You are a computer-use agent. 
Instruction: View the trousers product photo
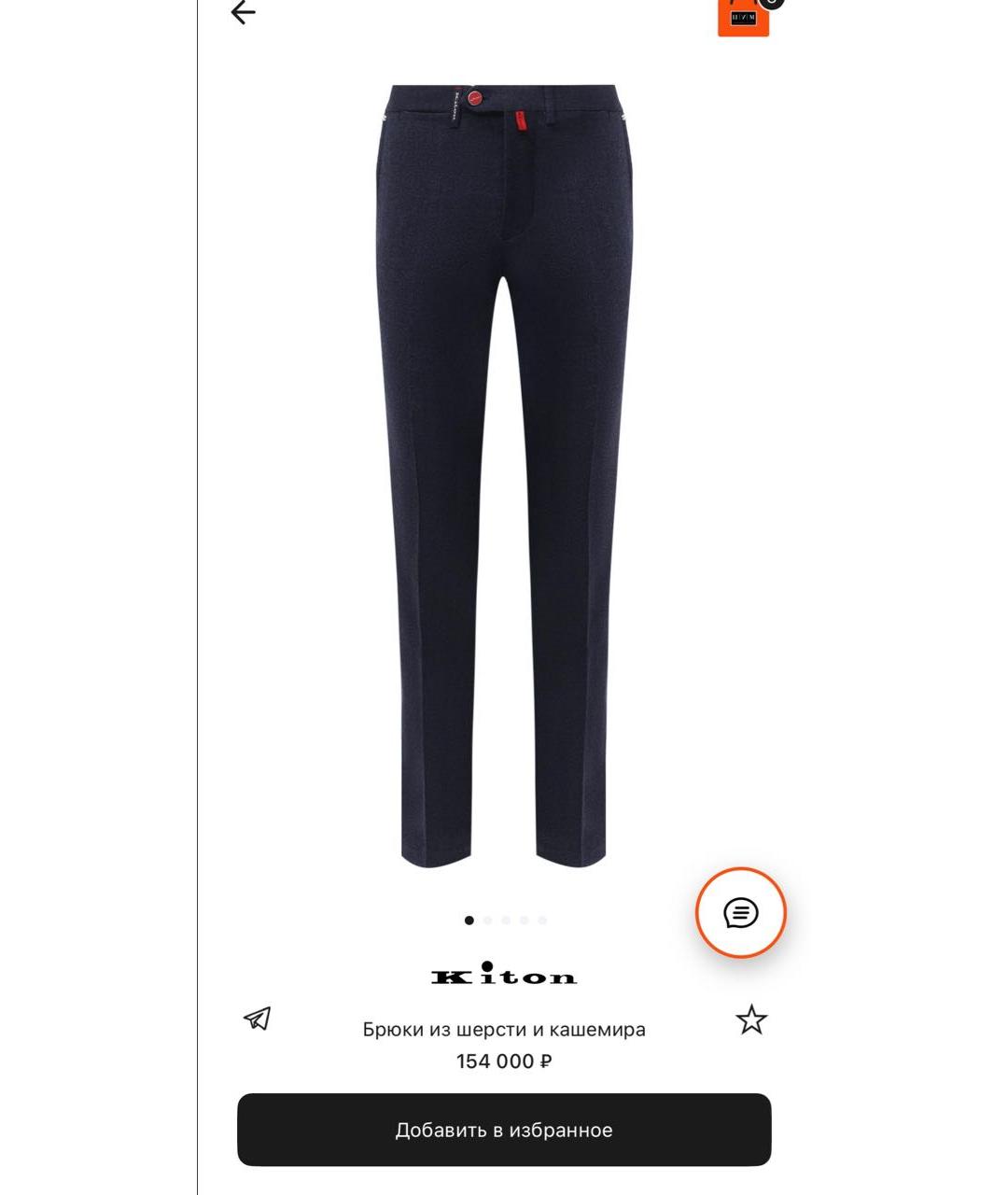tap(504, 476)
